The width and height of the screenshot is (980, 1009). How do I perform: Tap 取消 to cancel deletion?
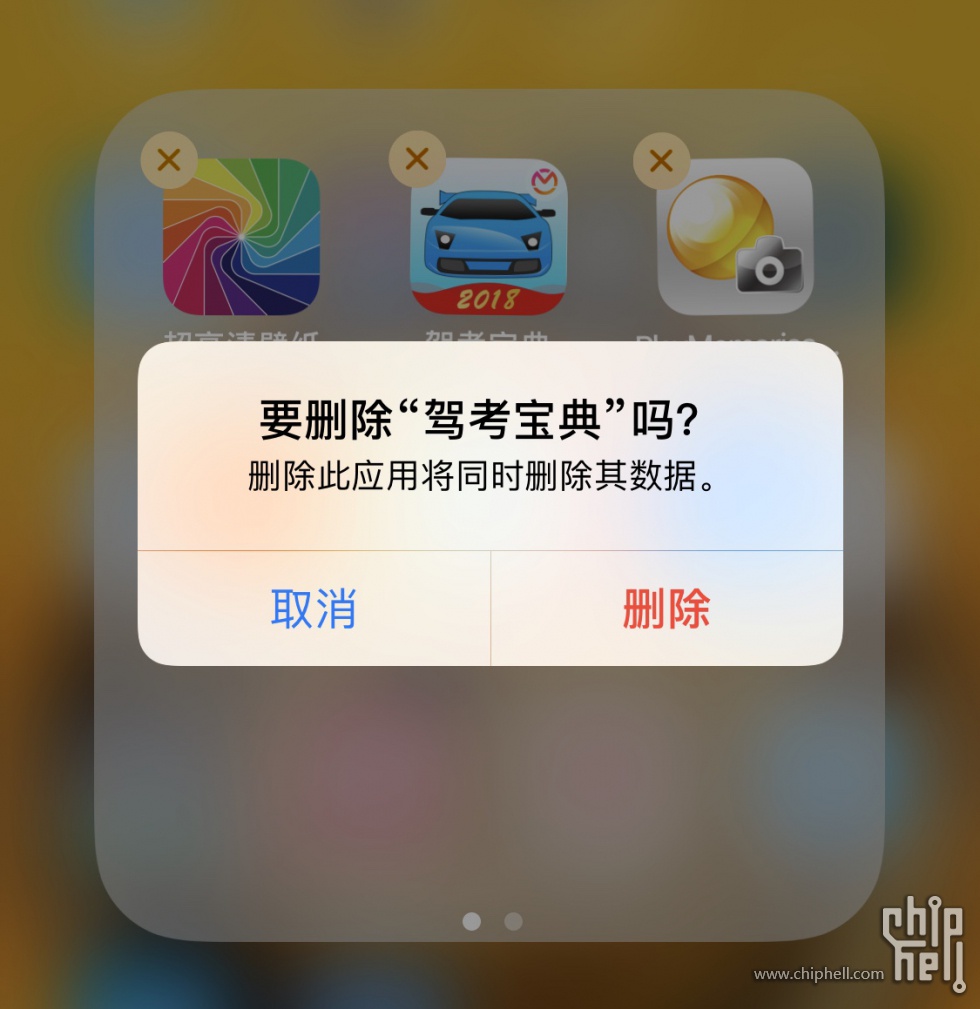tap(313, 608)
